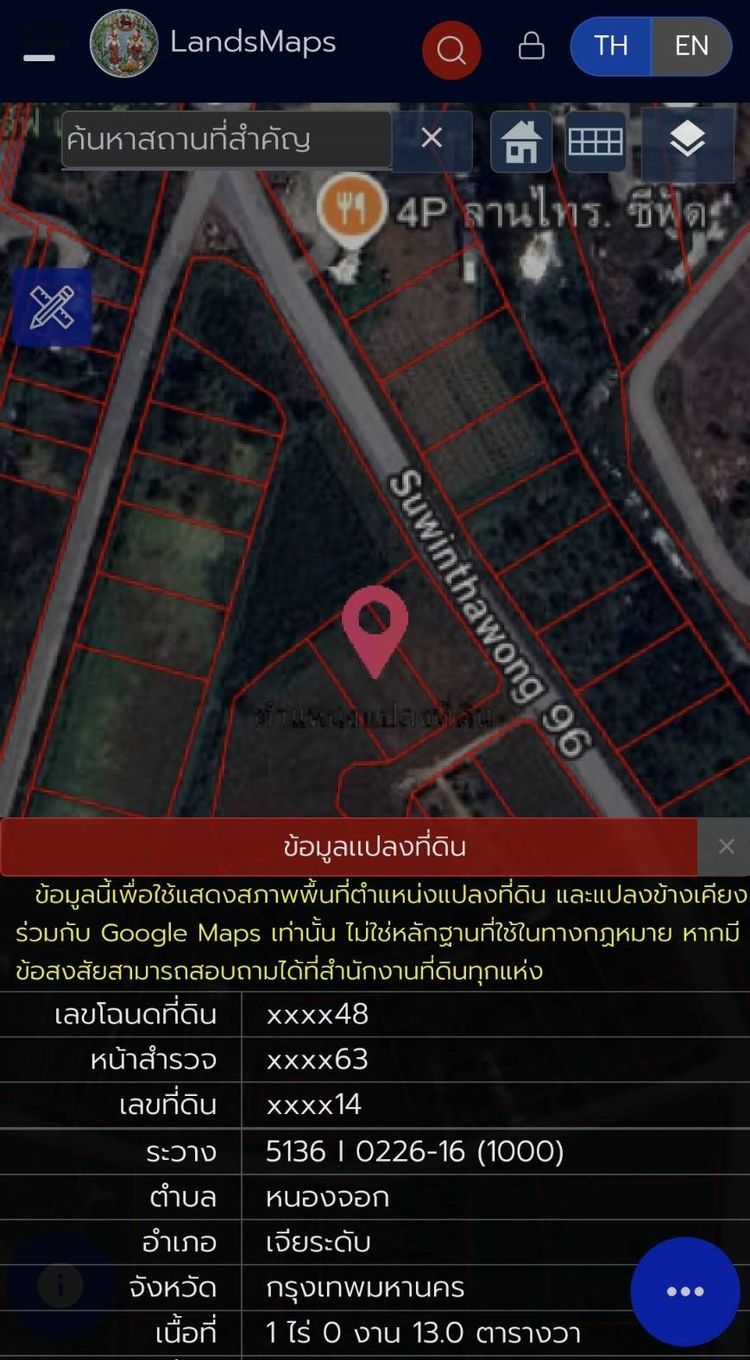This screenshot has width=750, height=1360.
Task: Tap the home map button
Action: [521, 143]
